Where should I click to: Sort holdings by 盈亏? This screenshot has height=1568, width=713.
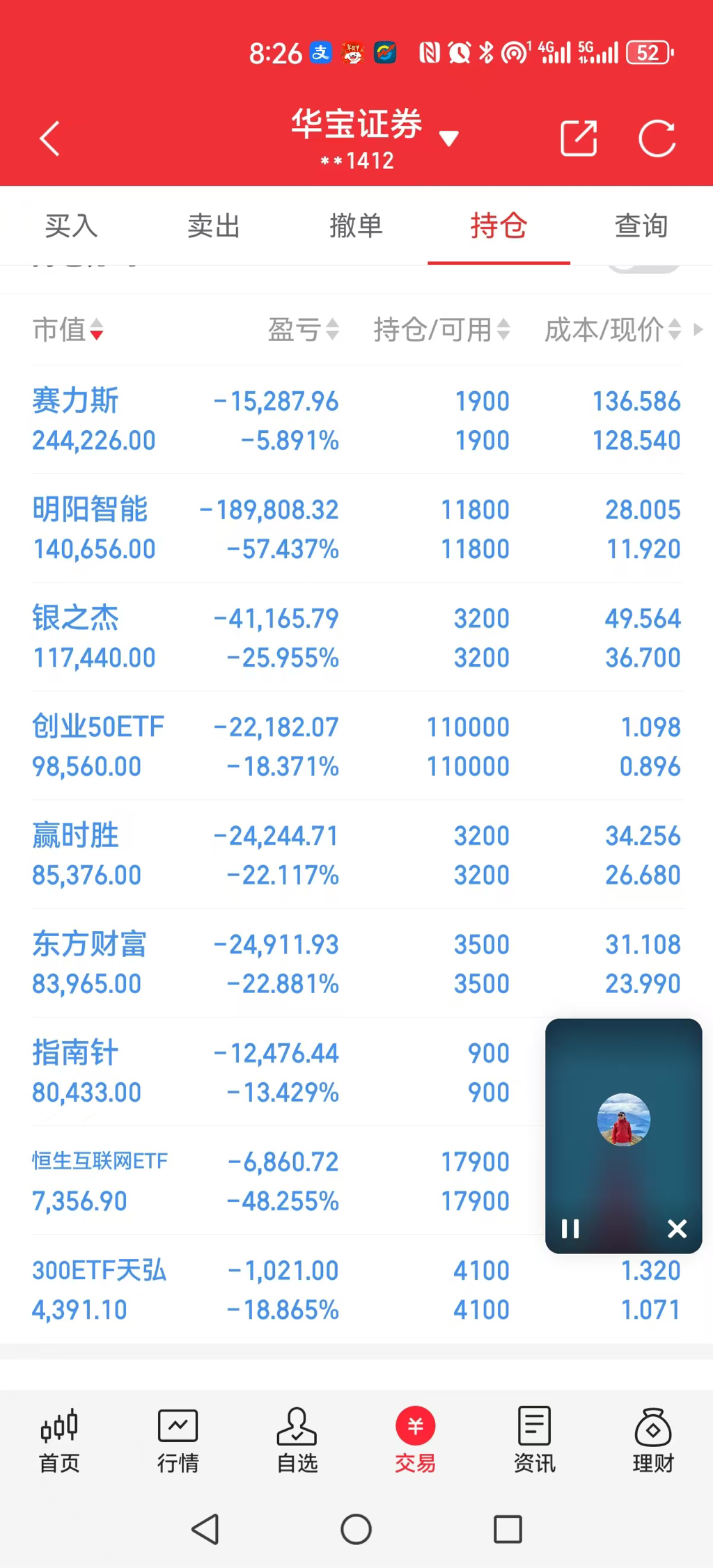tap(304, 330)
